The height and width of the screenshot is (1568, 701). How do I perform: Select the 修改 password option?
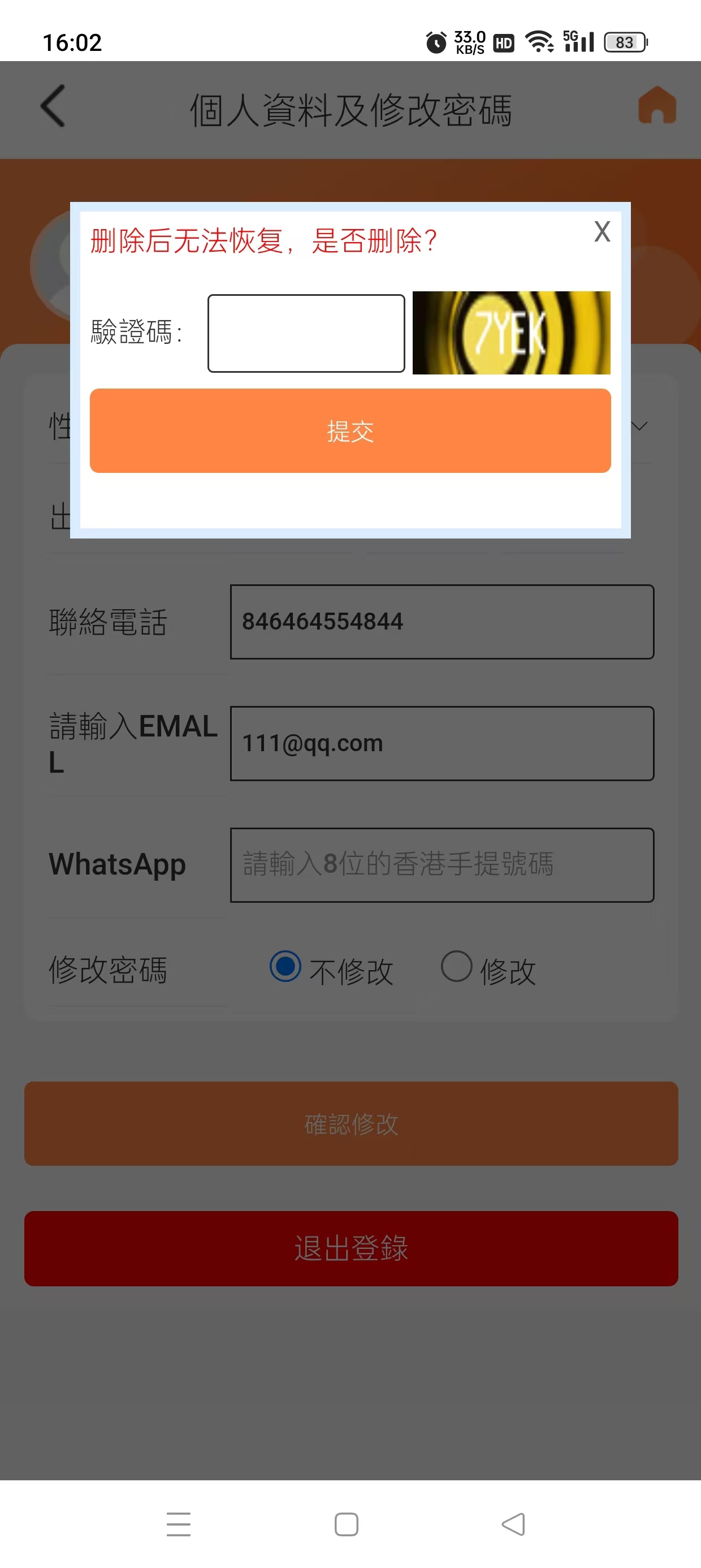456,967
